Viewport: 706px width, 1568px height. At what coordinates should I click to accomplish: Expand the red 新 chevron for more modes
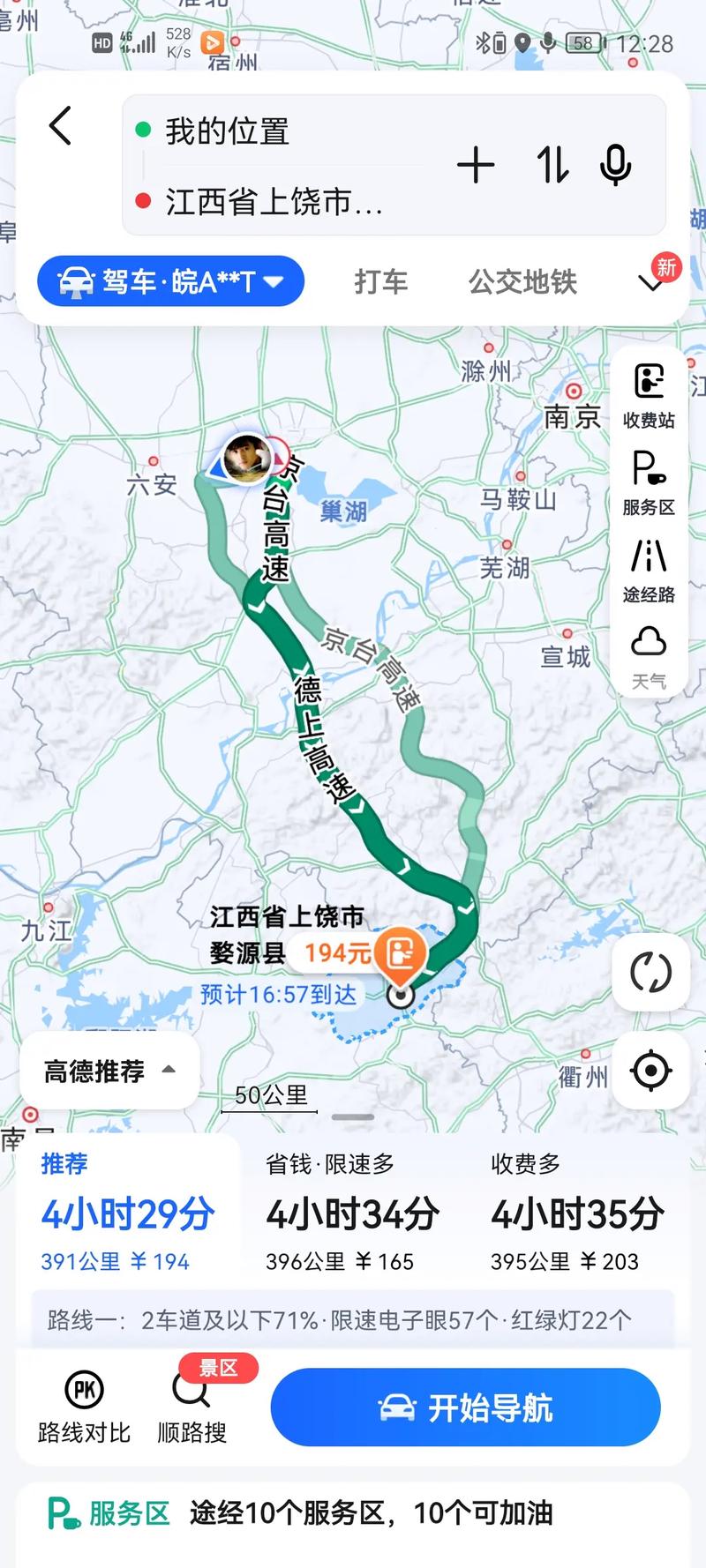pos(651,284)
